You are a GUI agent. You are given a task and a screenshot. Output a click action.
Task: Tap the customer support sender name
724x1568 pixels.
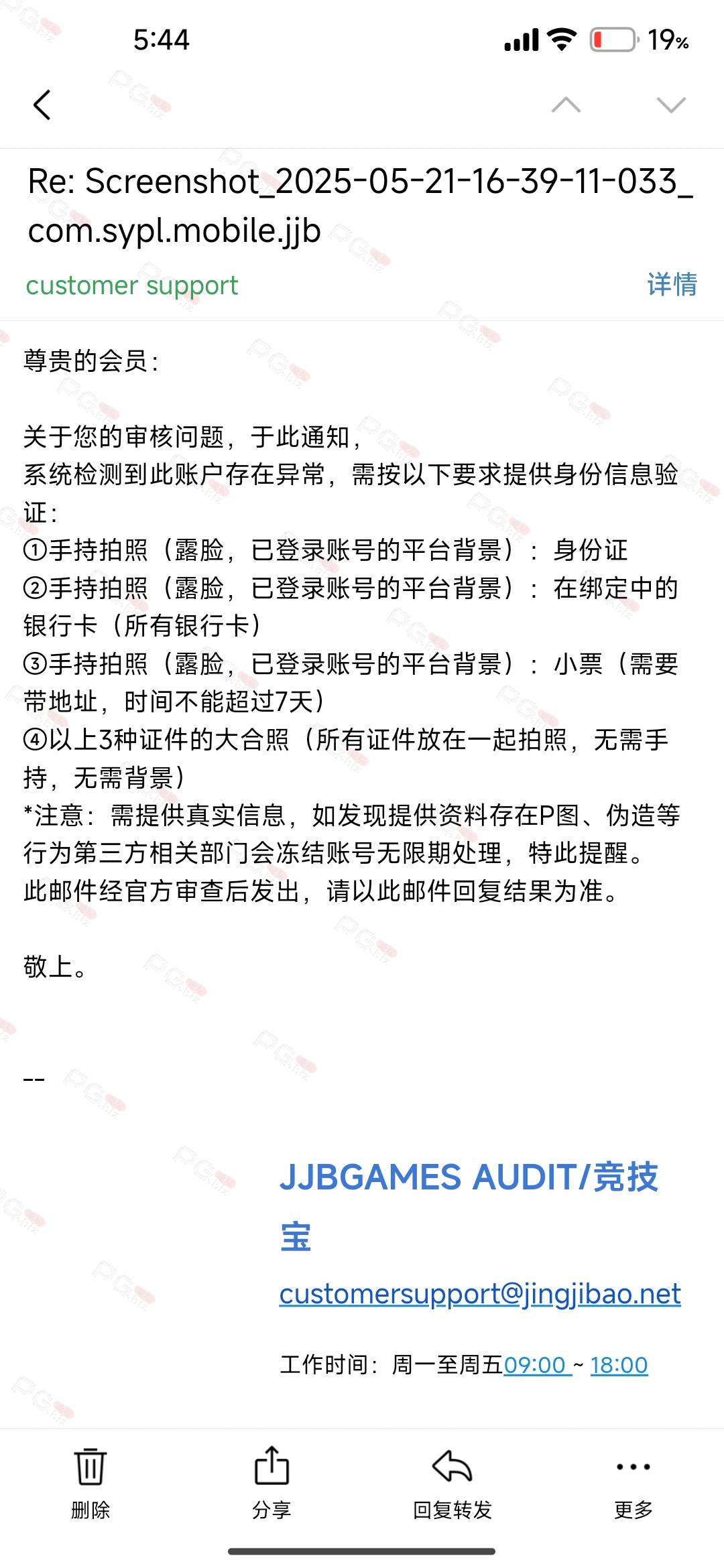point(132,285)
